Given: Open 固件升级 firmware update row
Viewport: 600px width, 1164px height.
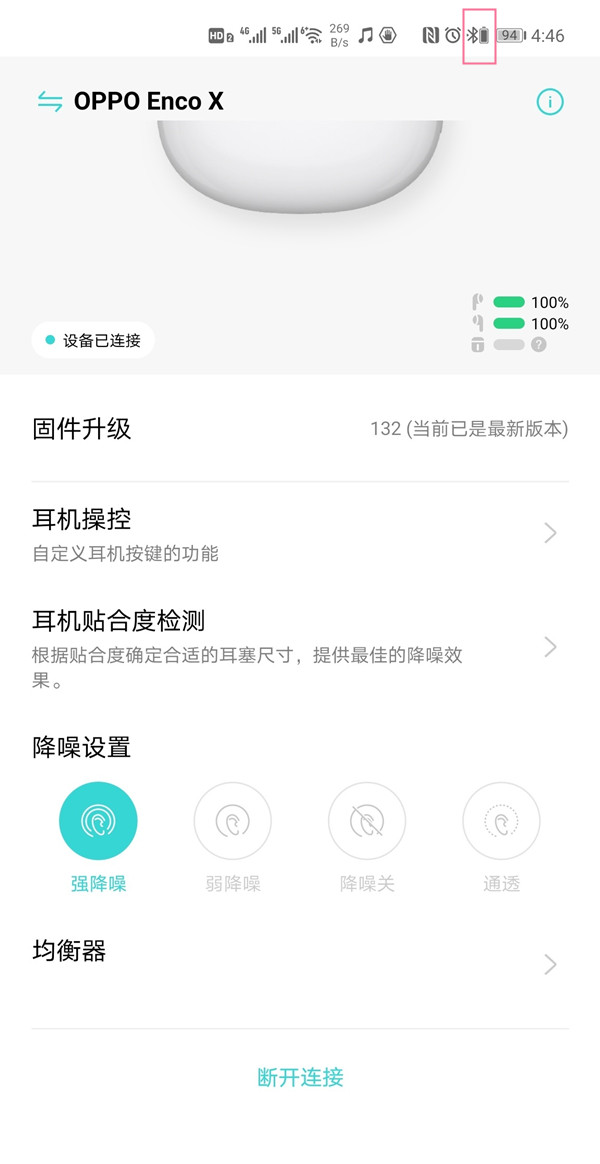Looking at the screenshot, I should tap(300, 430).
